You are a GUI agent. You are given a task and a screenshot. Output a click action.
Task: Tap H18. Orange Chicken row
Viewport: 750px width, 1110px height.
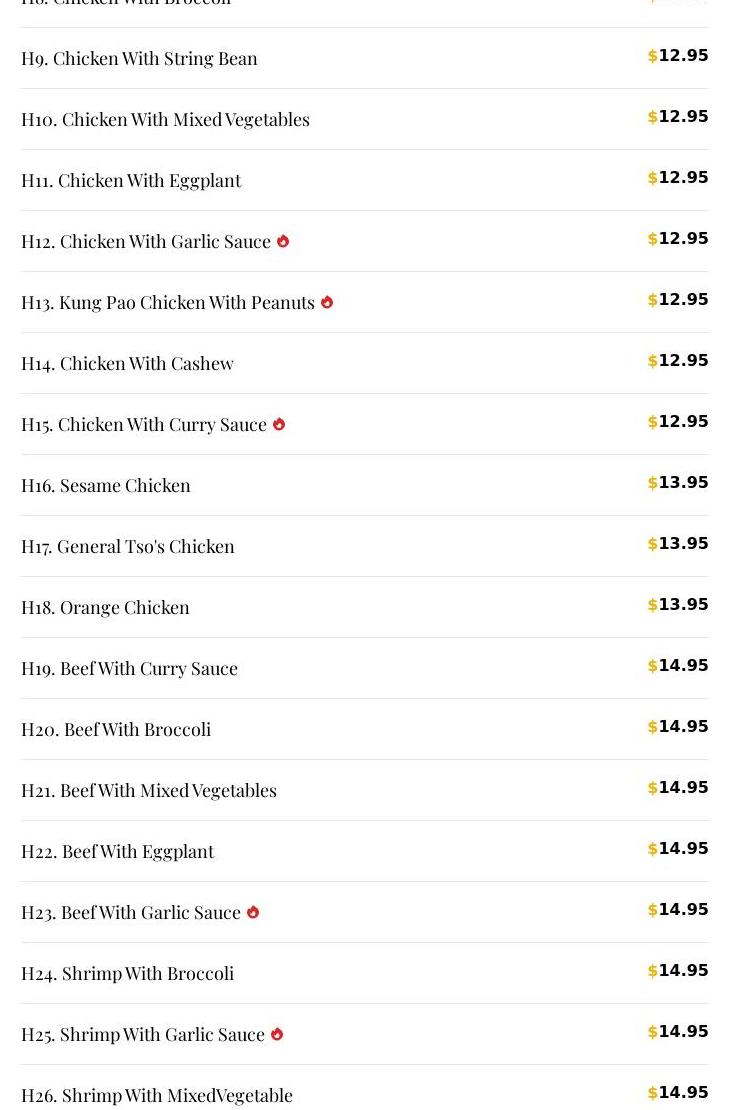pyautogui.click(x=105, y=607)
